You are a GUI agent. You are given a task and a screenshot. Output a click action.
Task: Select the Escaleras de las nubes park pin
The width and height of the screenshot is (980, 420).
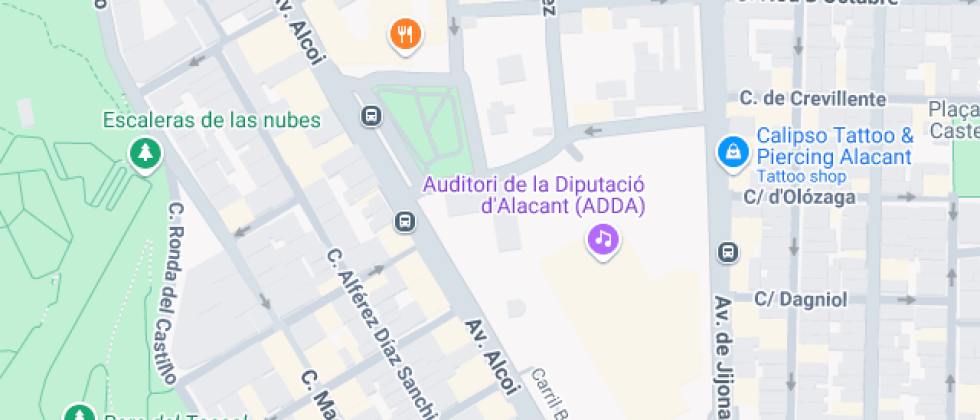pyautogui.click(x=146, y=155)
